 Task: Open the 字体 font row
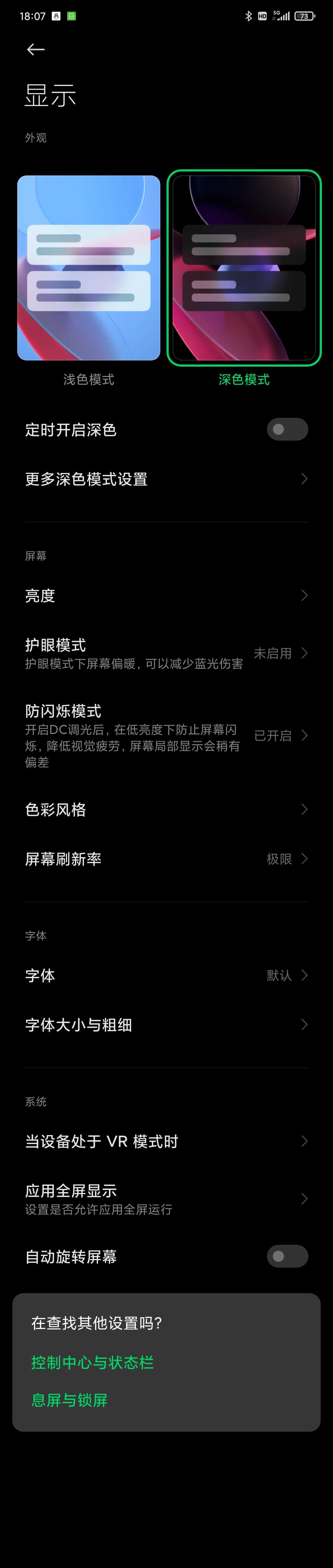point(166,975)
